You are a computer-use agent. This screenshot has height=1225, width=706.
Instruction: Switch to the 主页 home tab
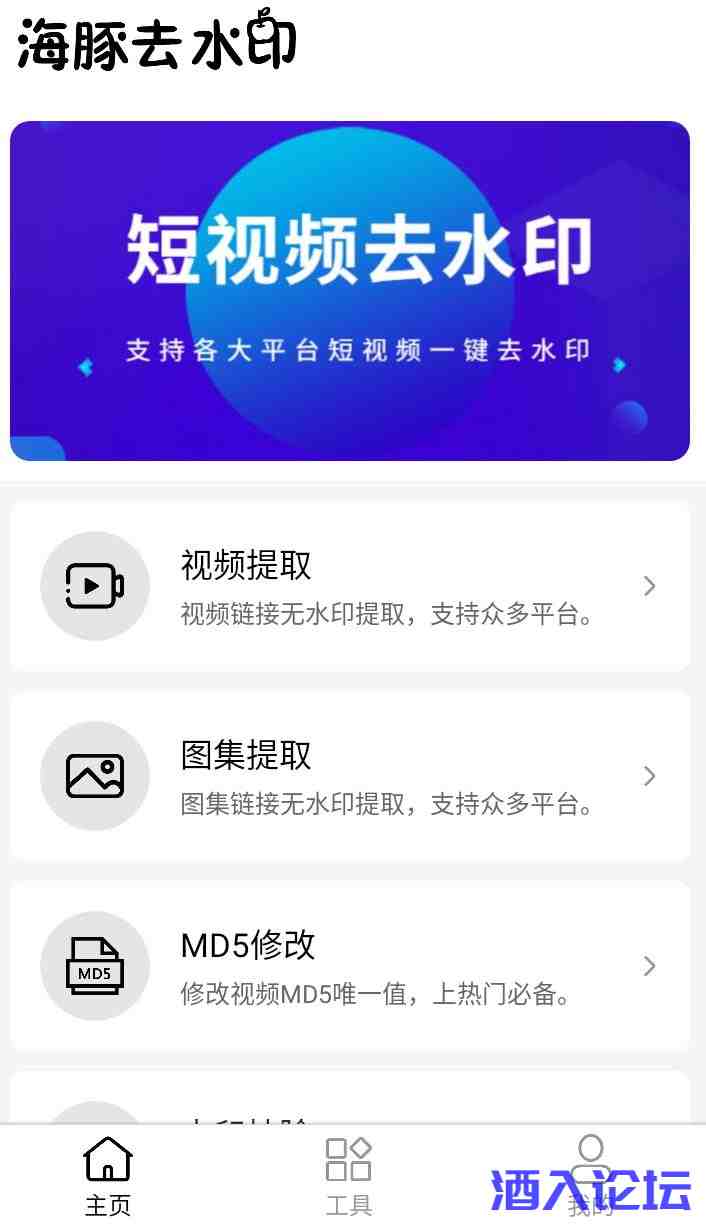tap(108, 1175)
